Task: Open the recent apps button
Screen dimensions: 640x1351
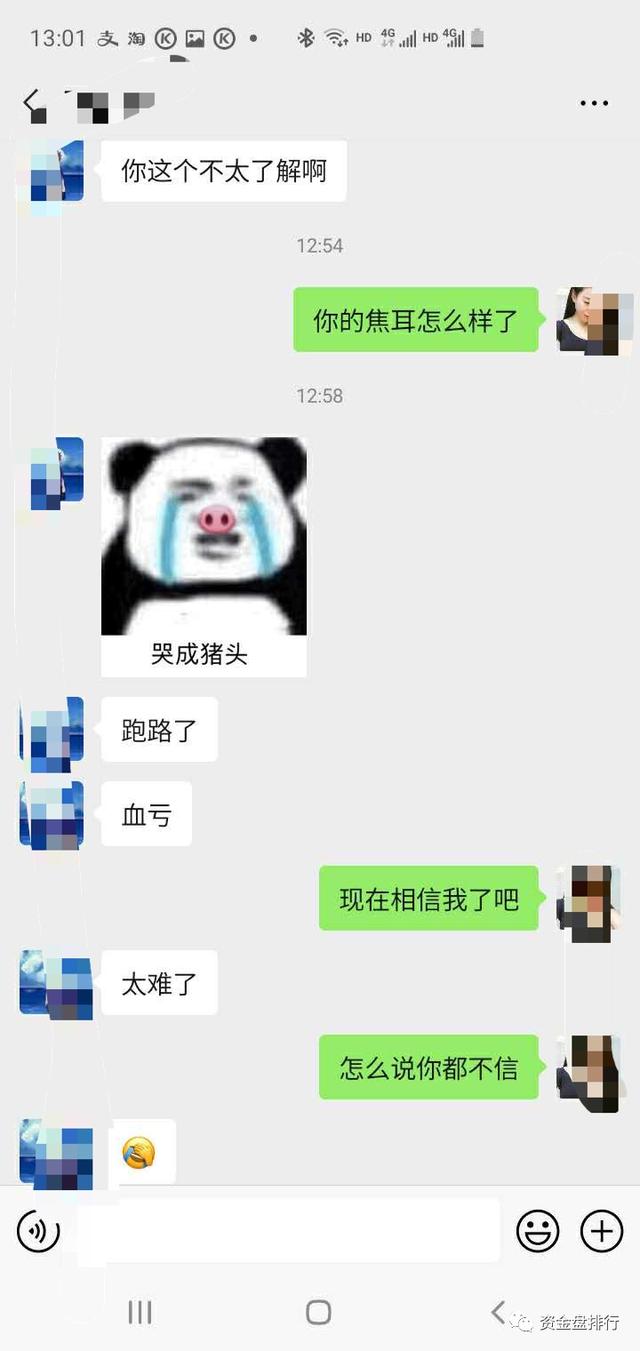Action: click(140, 1312)
